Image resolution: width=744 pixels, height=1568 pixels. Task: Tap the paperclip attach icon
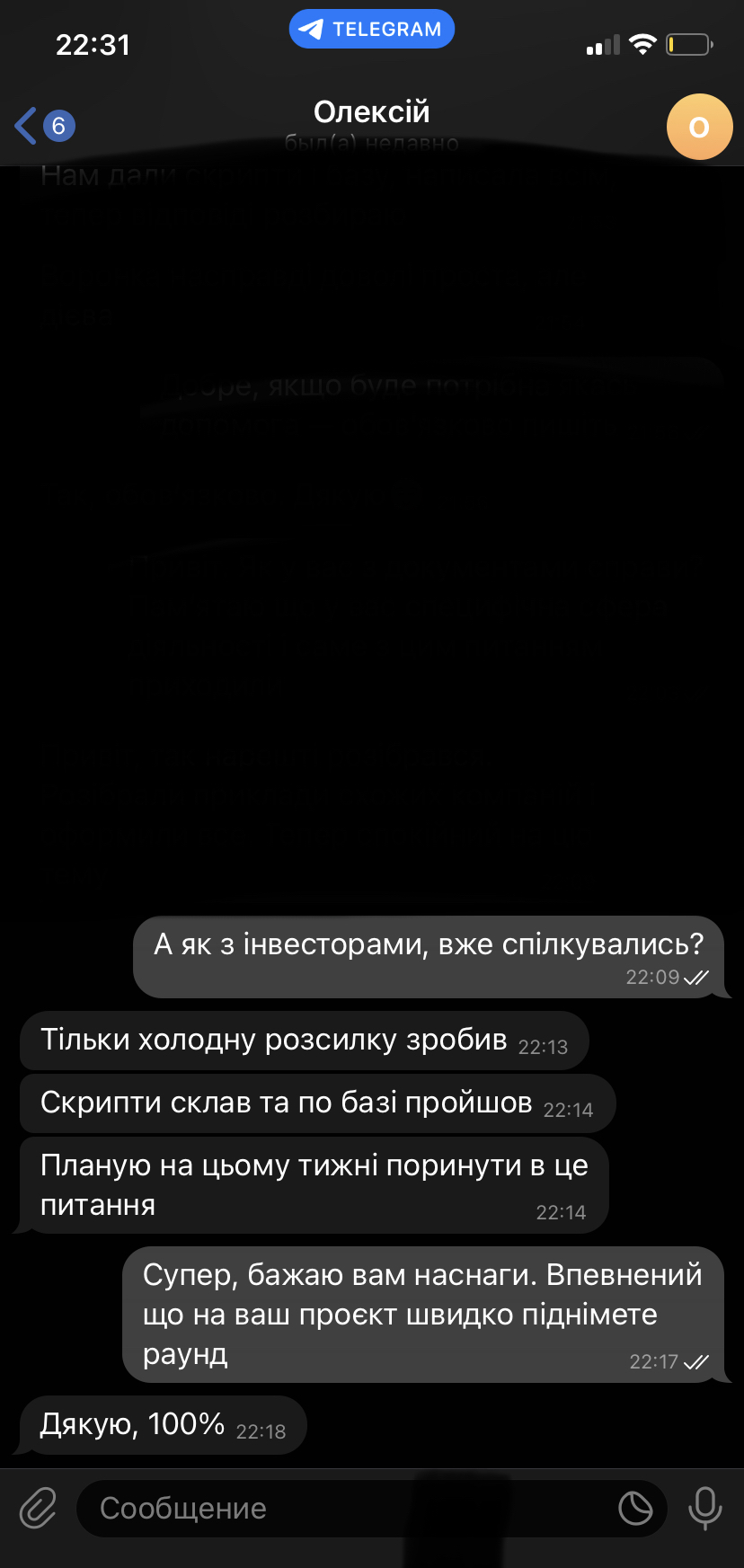pyautogui.click(x=38, y=1508)
